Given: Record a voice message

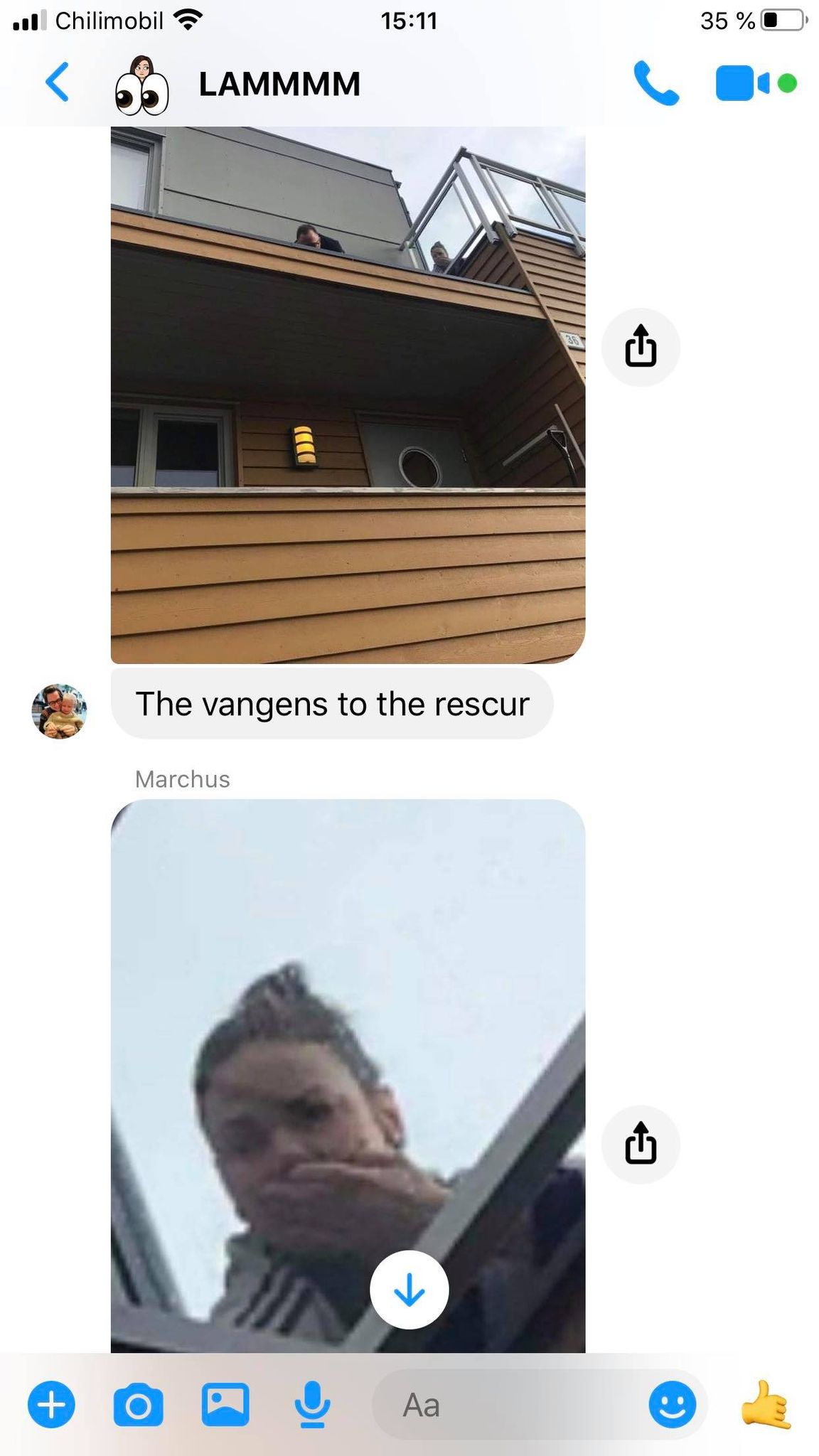Looking at the screenshot, I should pos(312,1405).
